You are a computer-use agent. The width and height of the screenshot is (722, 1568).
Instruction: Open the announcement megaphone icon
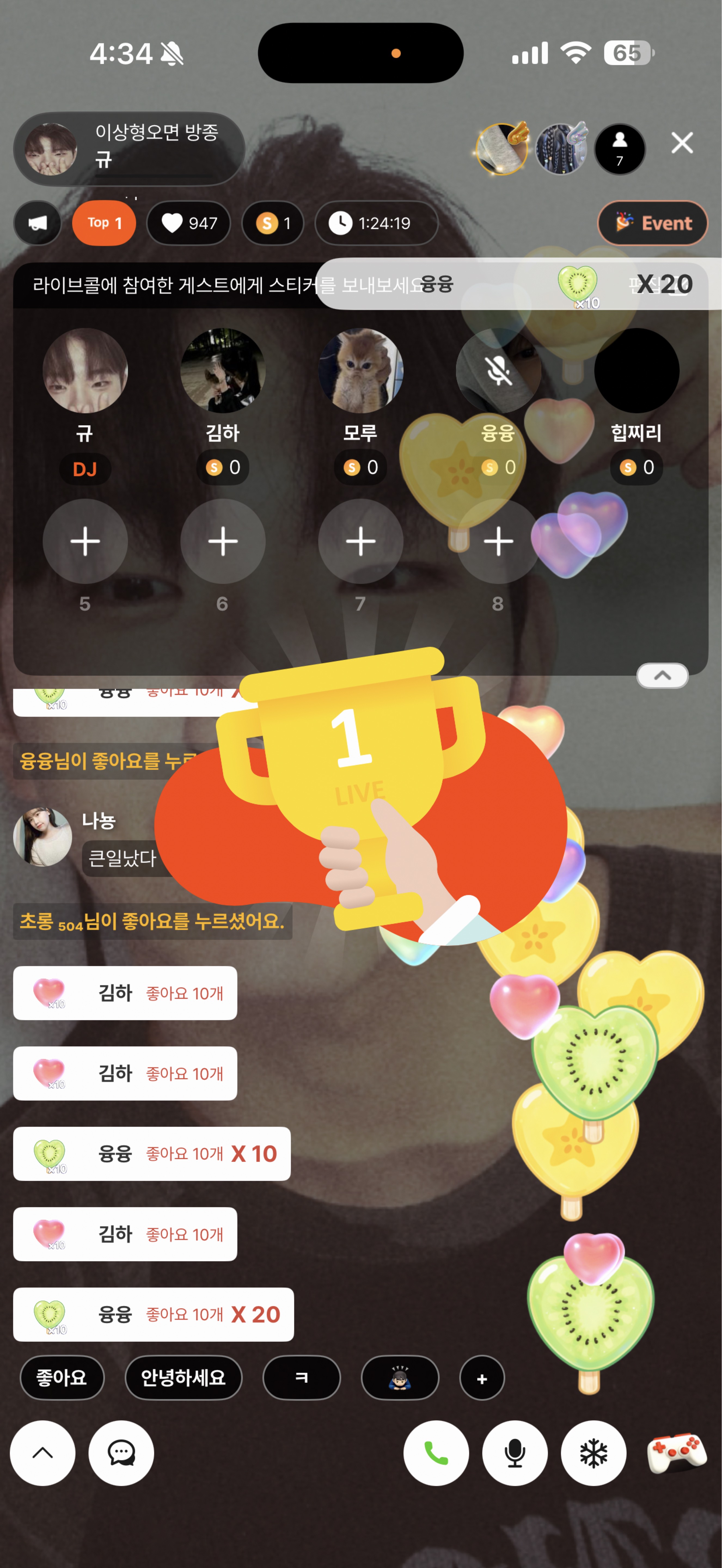(x=38, y=223)
